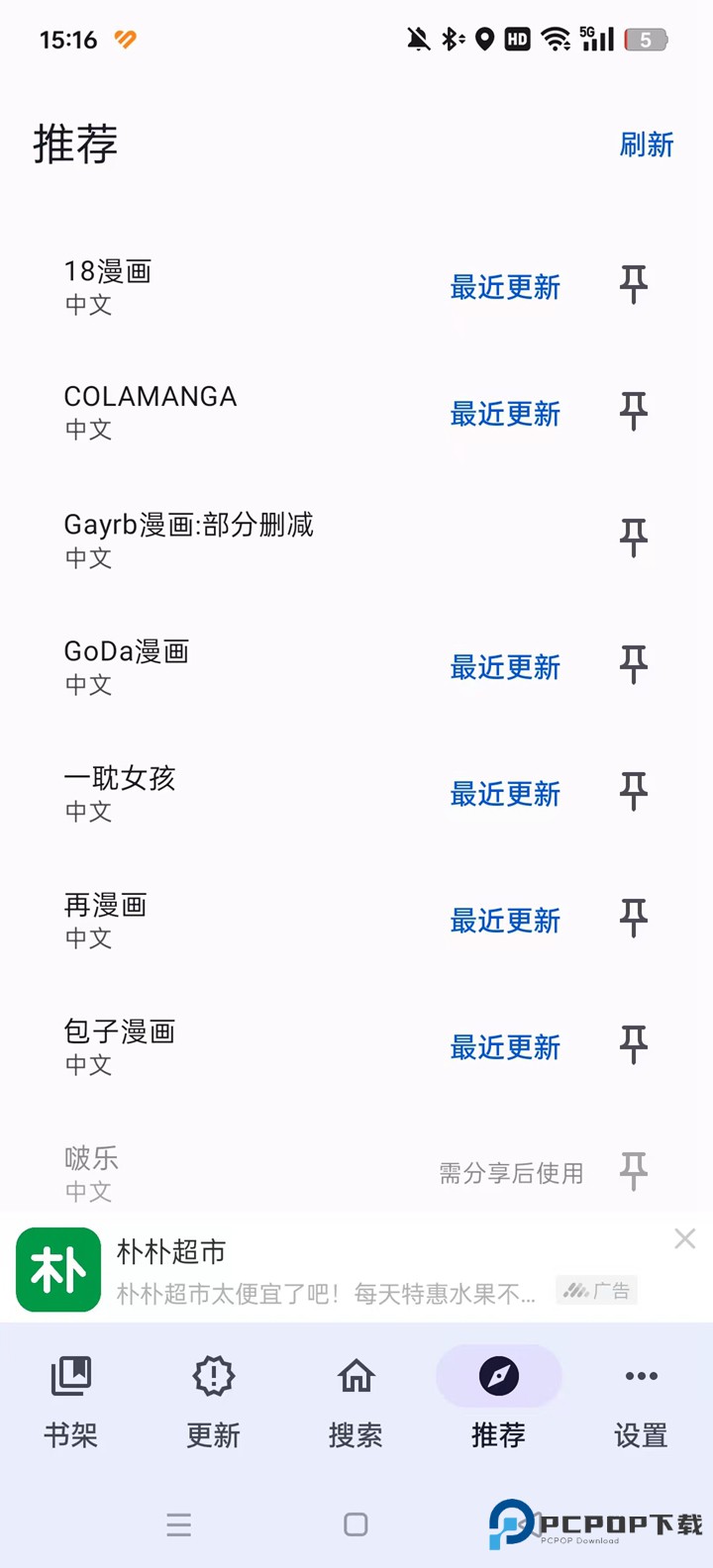Pin the COLAMANGA source
This screenshot has width=713, height=1568.
pyautogui.click(x=632, y=411)
